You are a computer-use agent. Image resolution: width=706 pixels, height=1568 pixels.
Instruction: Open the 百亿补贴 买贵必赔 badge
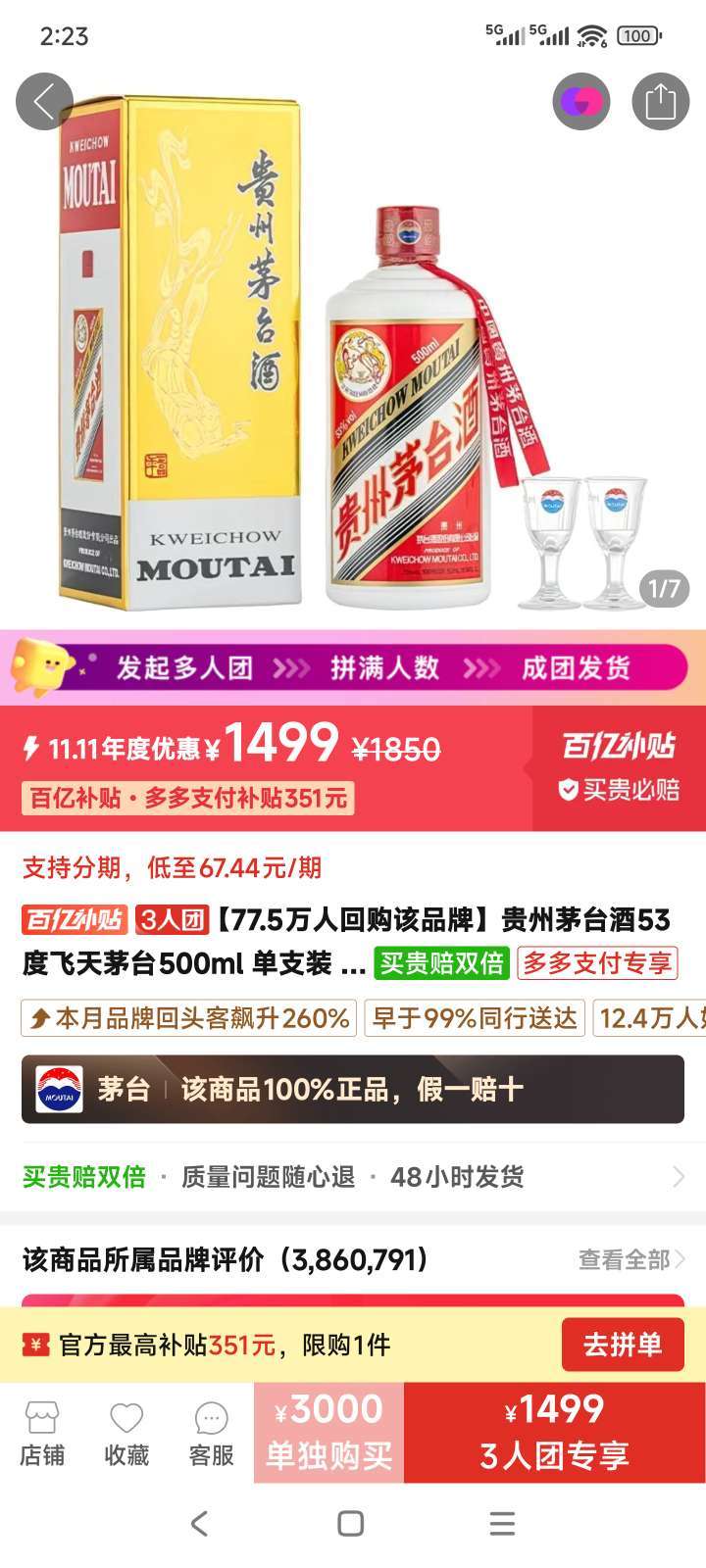click(x=619, y=768)
